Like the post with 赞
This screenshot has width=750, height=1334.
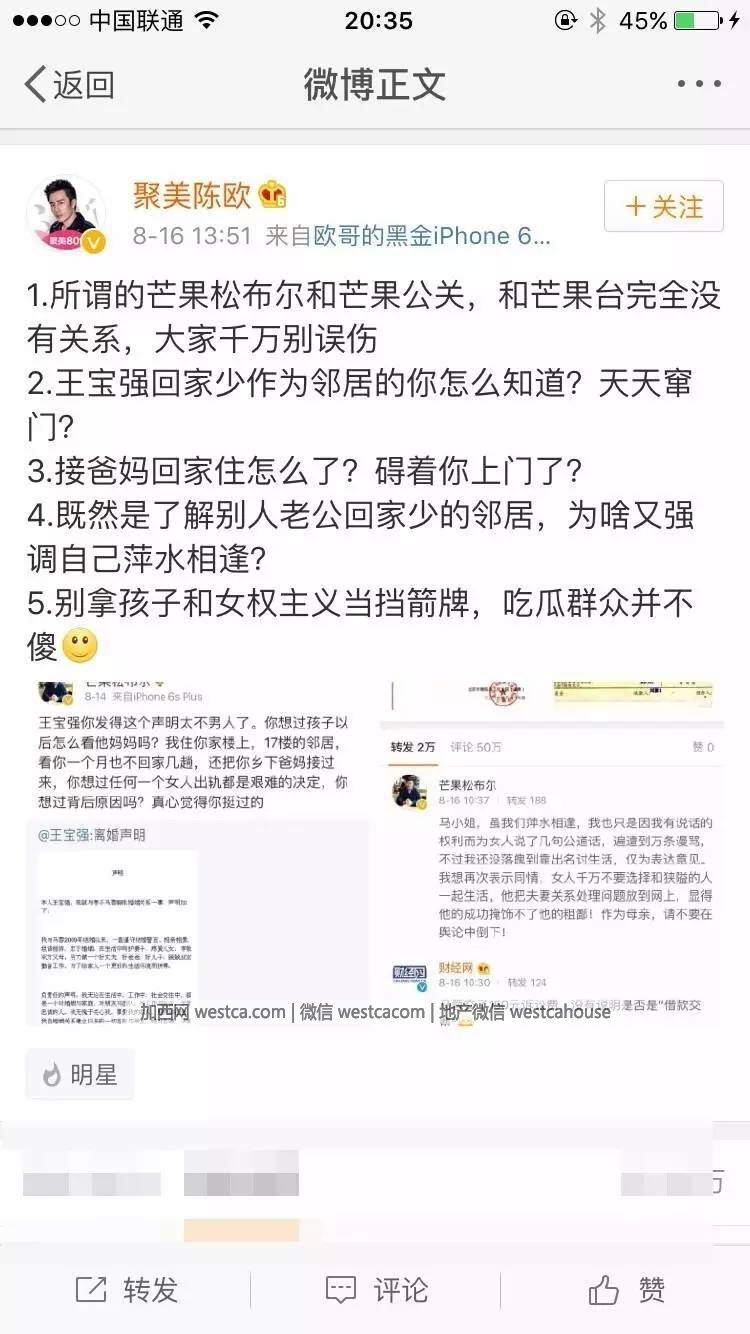click(626, 1291)
